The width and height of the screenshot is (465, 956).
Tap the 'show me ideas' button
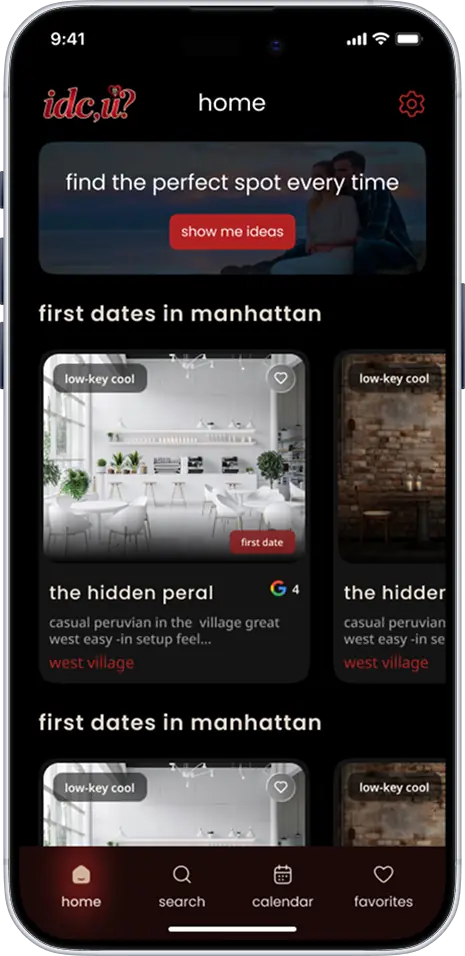[232, 232]
